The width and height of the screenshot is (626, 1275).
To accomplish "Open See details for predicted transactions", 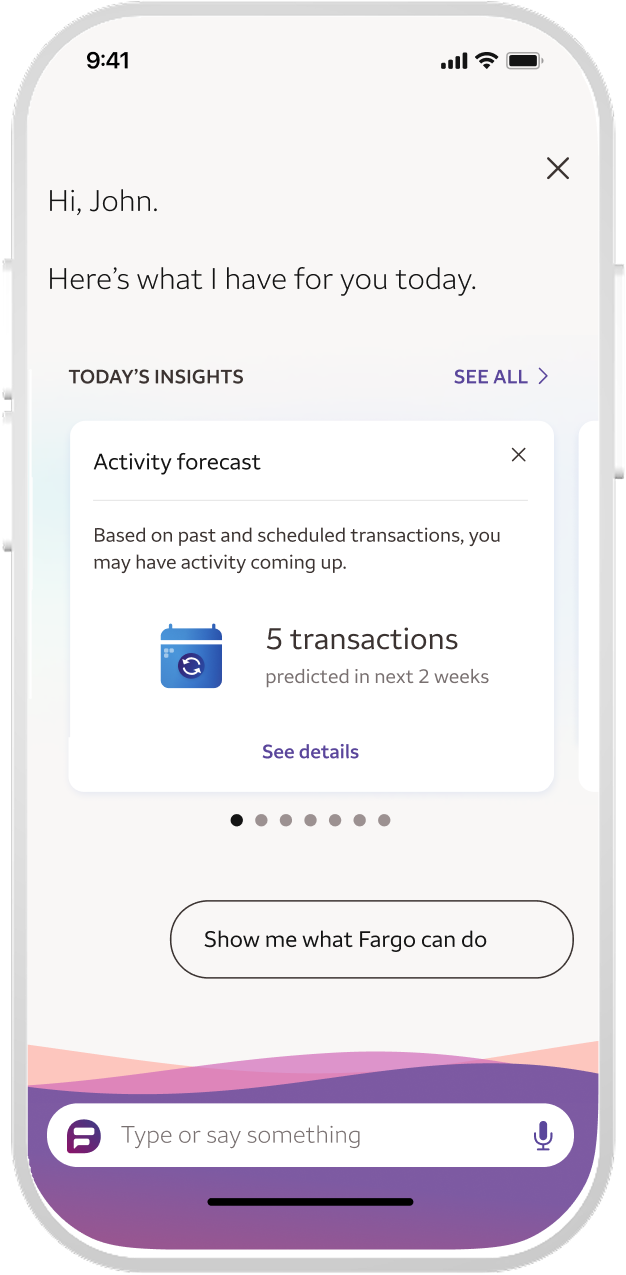I will pos(310,752).
